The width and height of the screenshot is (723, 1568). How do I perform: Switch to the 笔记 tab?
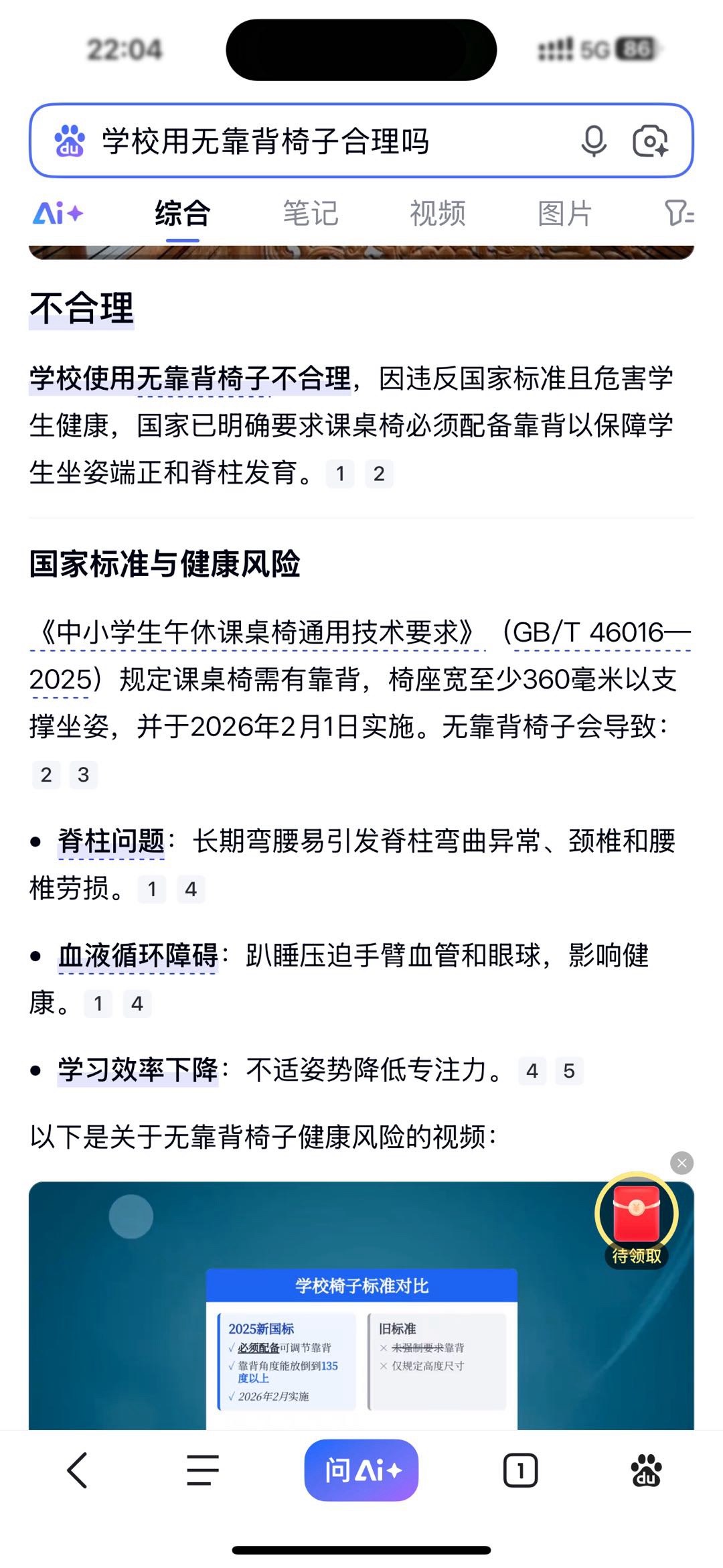click(310, 214)
